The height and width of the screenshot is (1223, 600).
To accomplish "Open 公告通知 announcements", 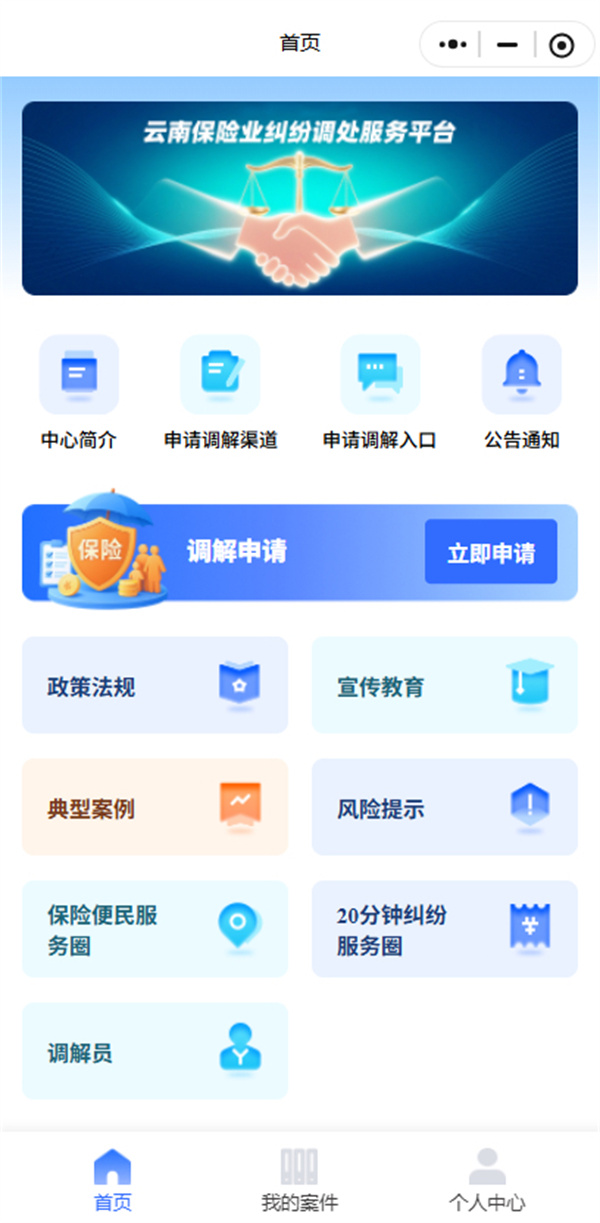I will pyautogui.click(x=521, y=392).
